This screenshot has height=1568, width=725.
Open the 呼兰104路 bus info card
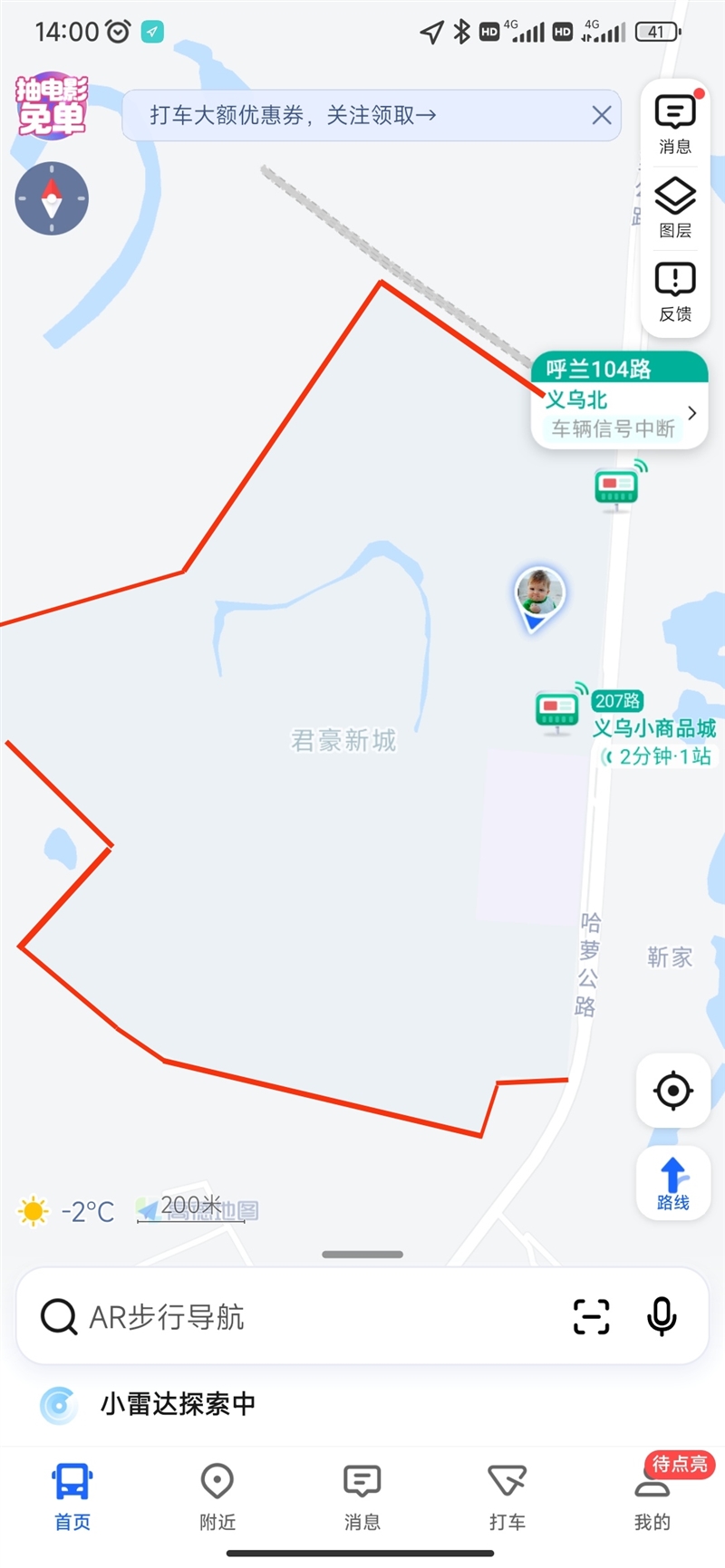click(x=619, y=399)
